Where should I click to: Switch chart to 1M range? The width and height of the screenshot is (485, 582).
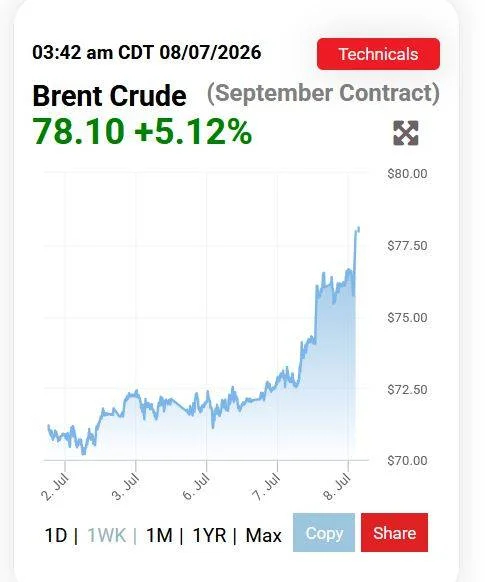159,535
